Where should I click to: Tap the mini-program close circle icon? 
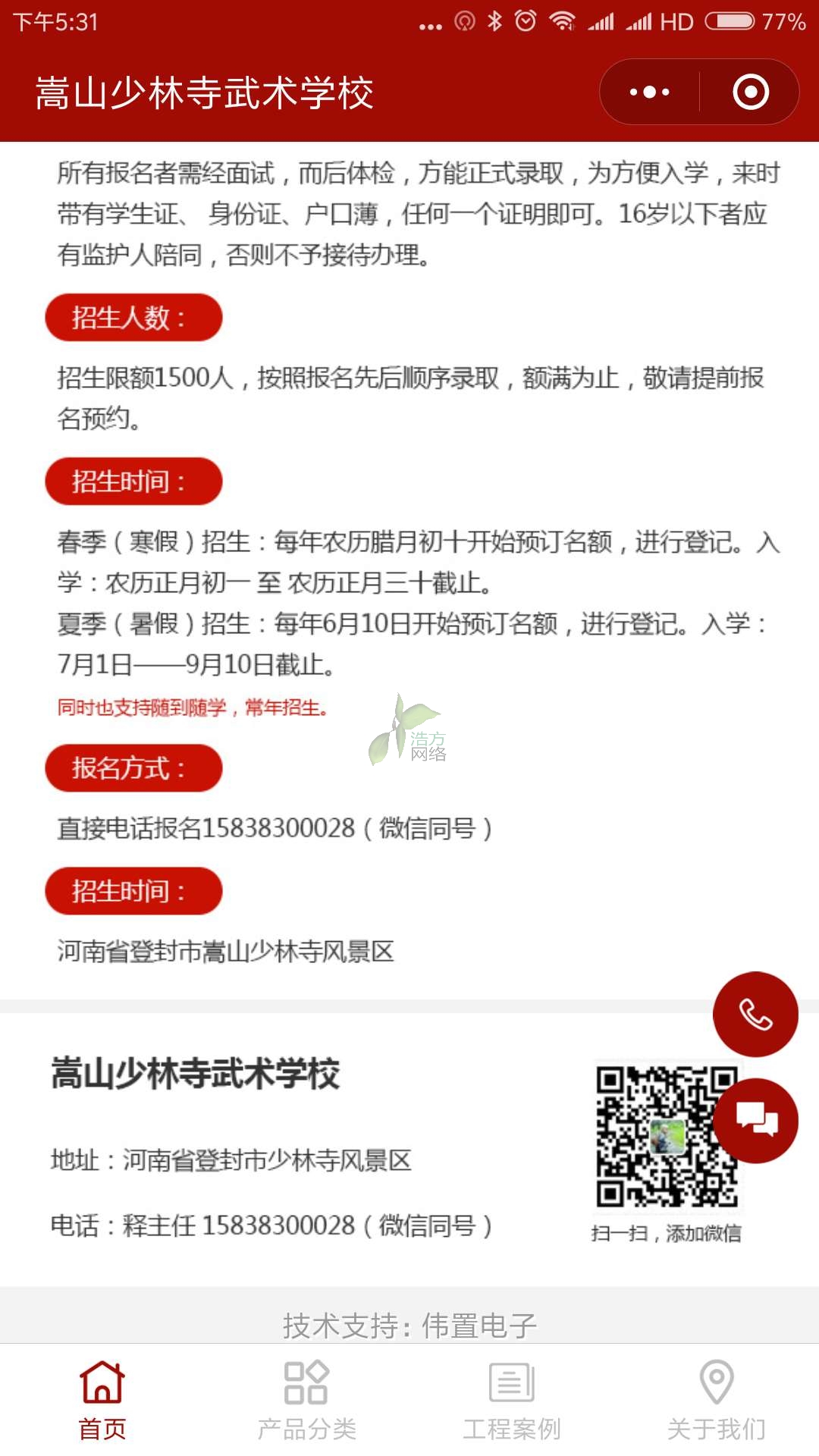click(749, 91)
